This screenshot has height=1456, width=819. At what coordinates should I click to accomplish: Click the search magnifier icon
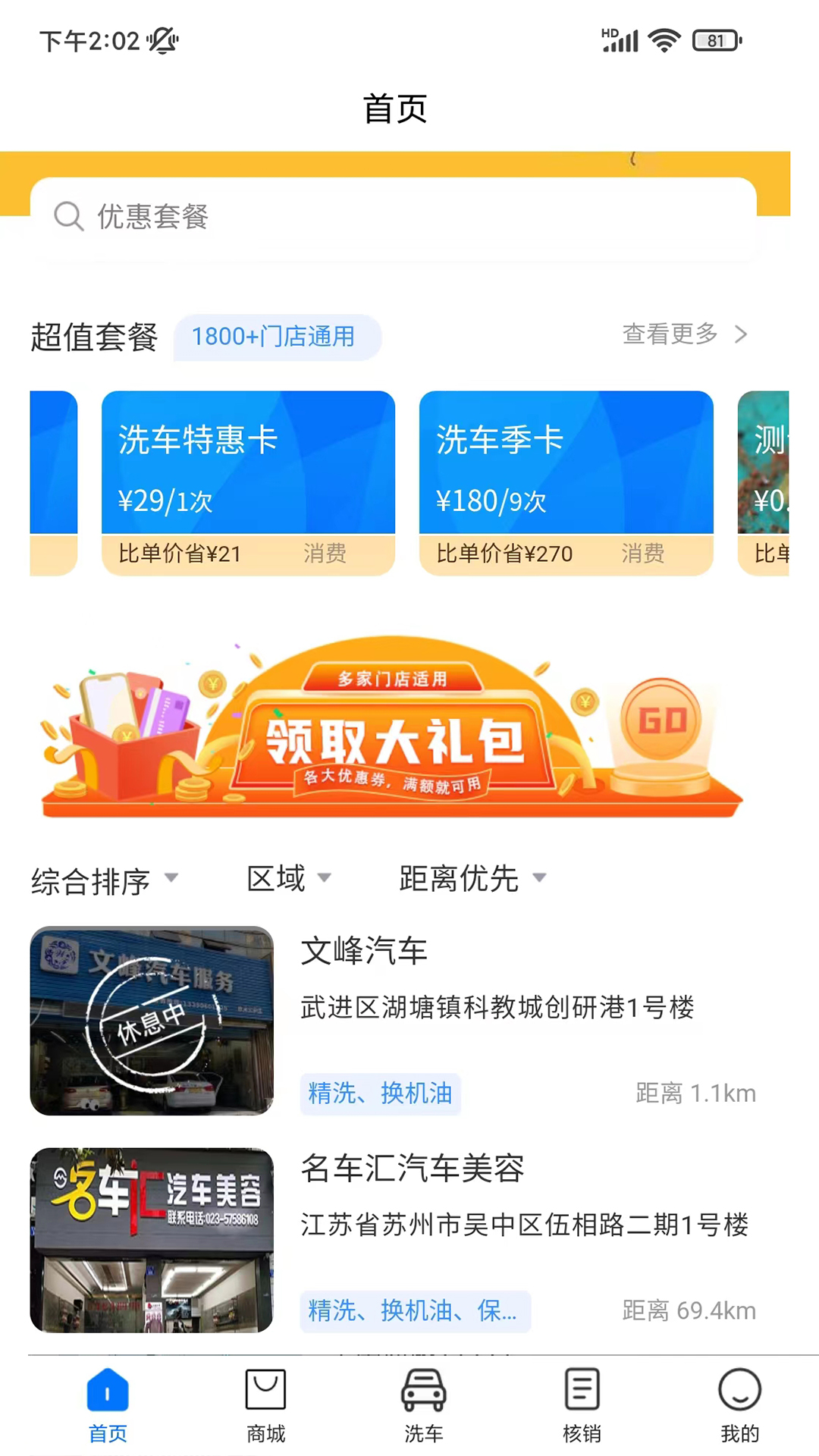point(69,218)
